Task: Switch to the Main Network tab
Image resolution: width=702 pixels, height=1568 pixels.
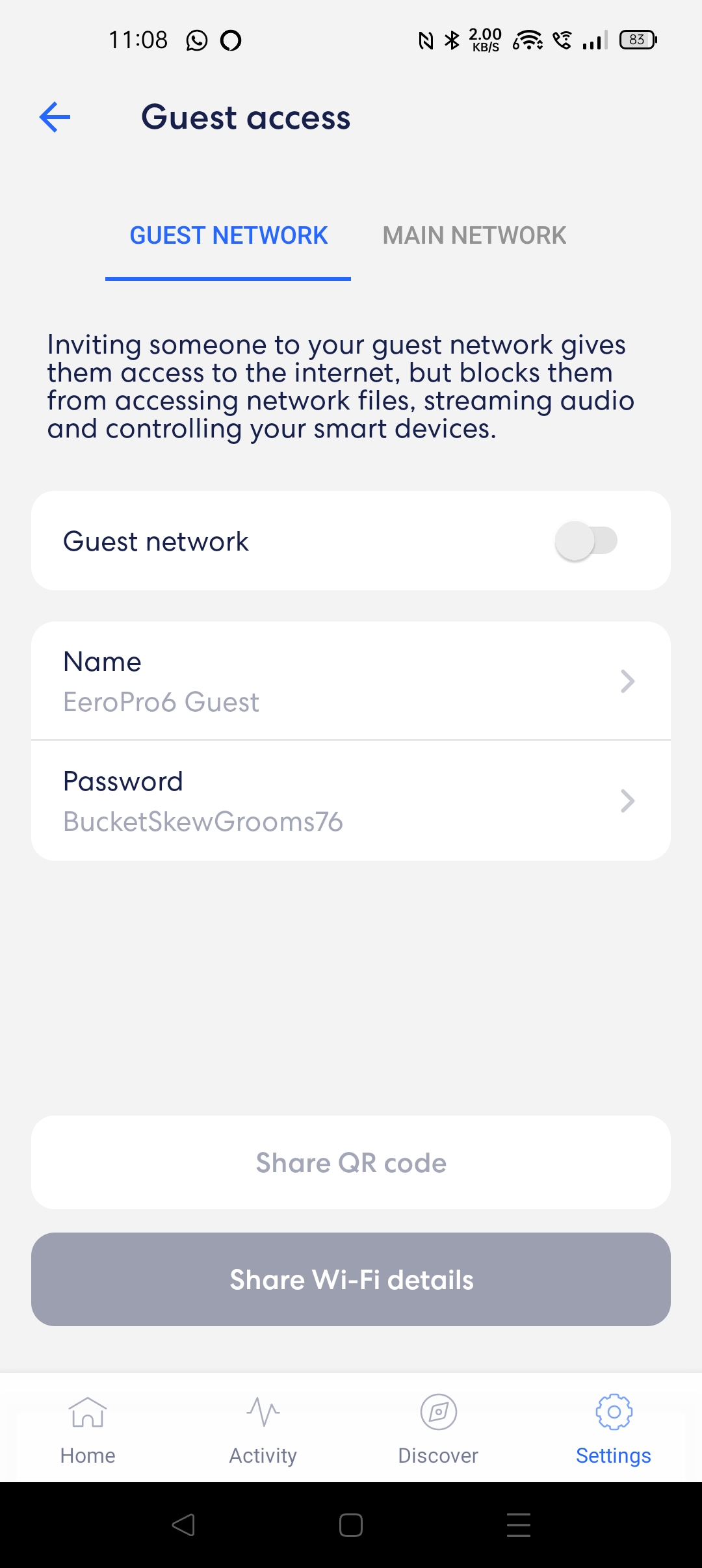Action: (x=474, y=235)
